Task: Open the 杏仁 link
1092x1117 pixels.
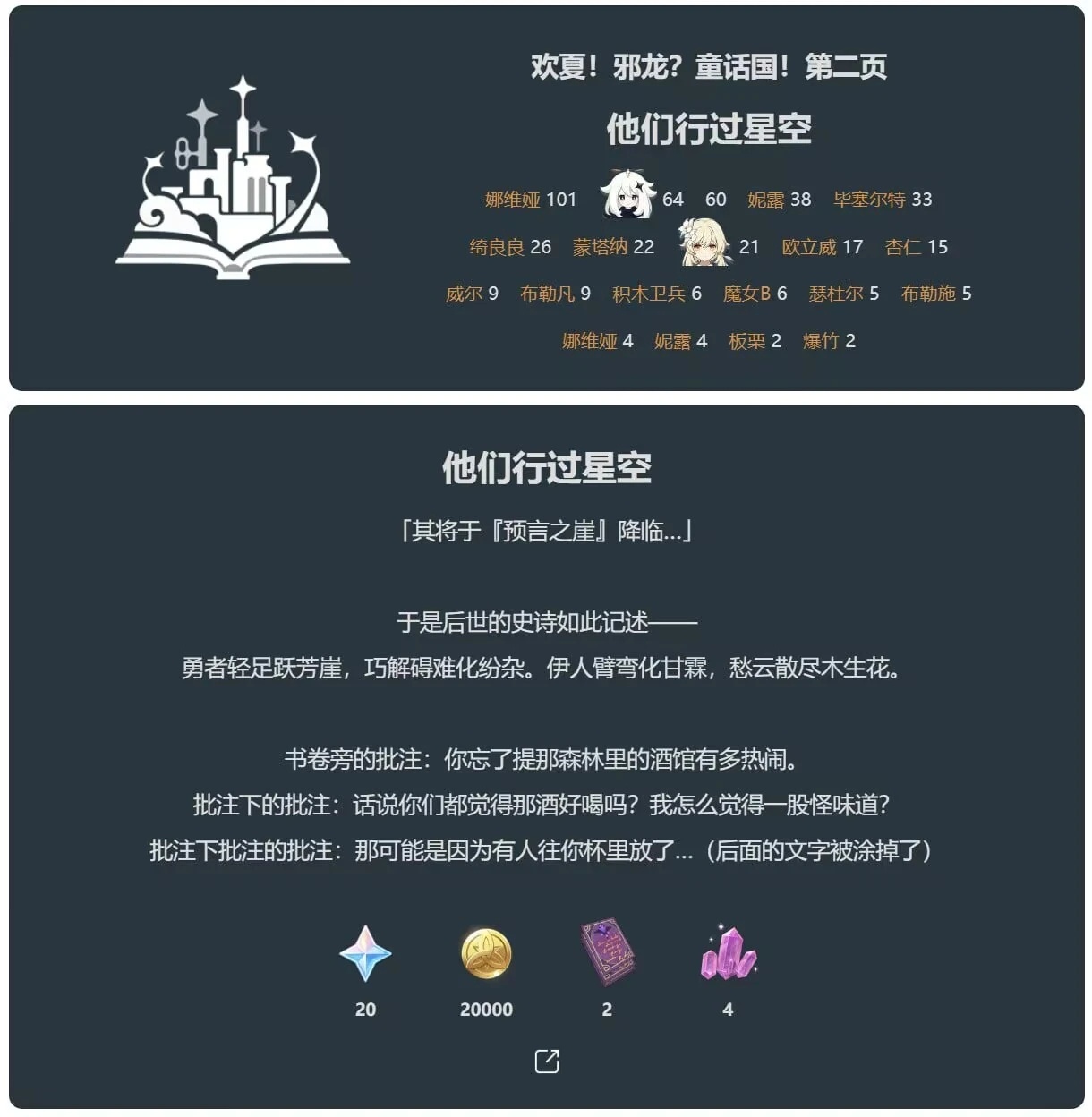Action: click(x=902, y=247)
